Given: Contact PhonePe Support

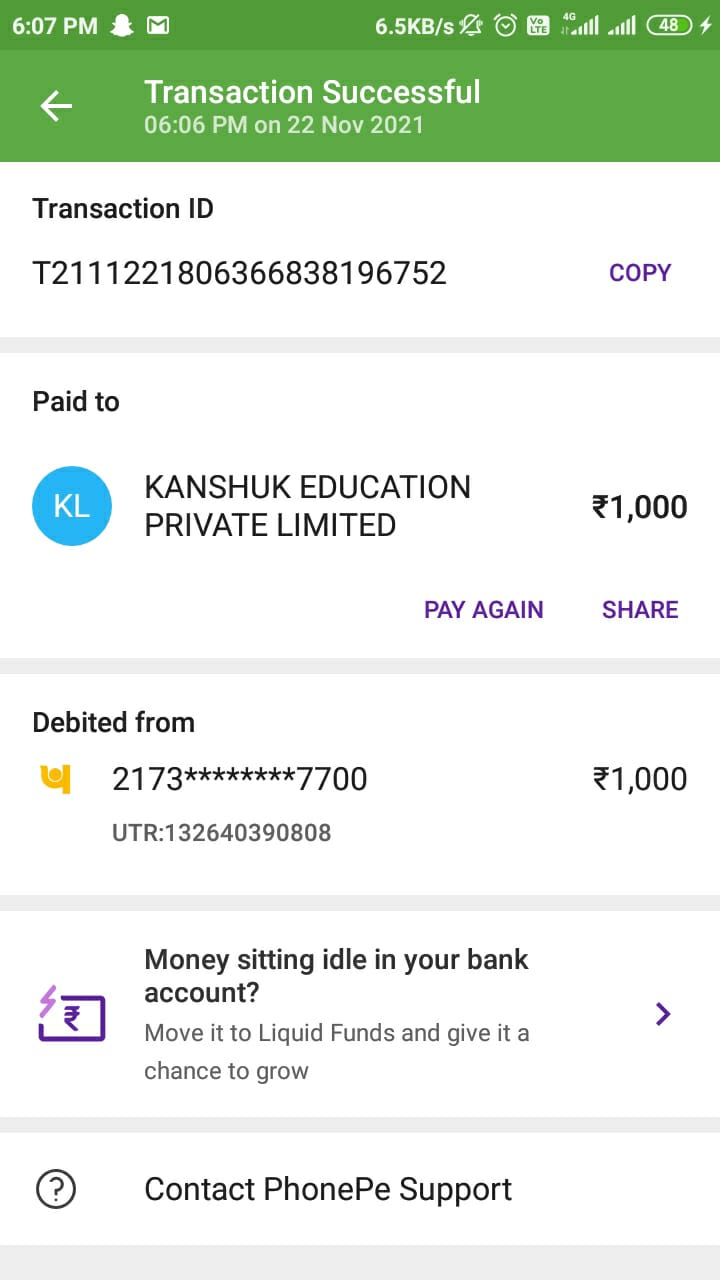Looking at the screenshot, I should (x=328, y=1189).
